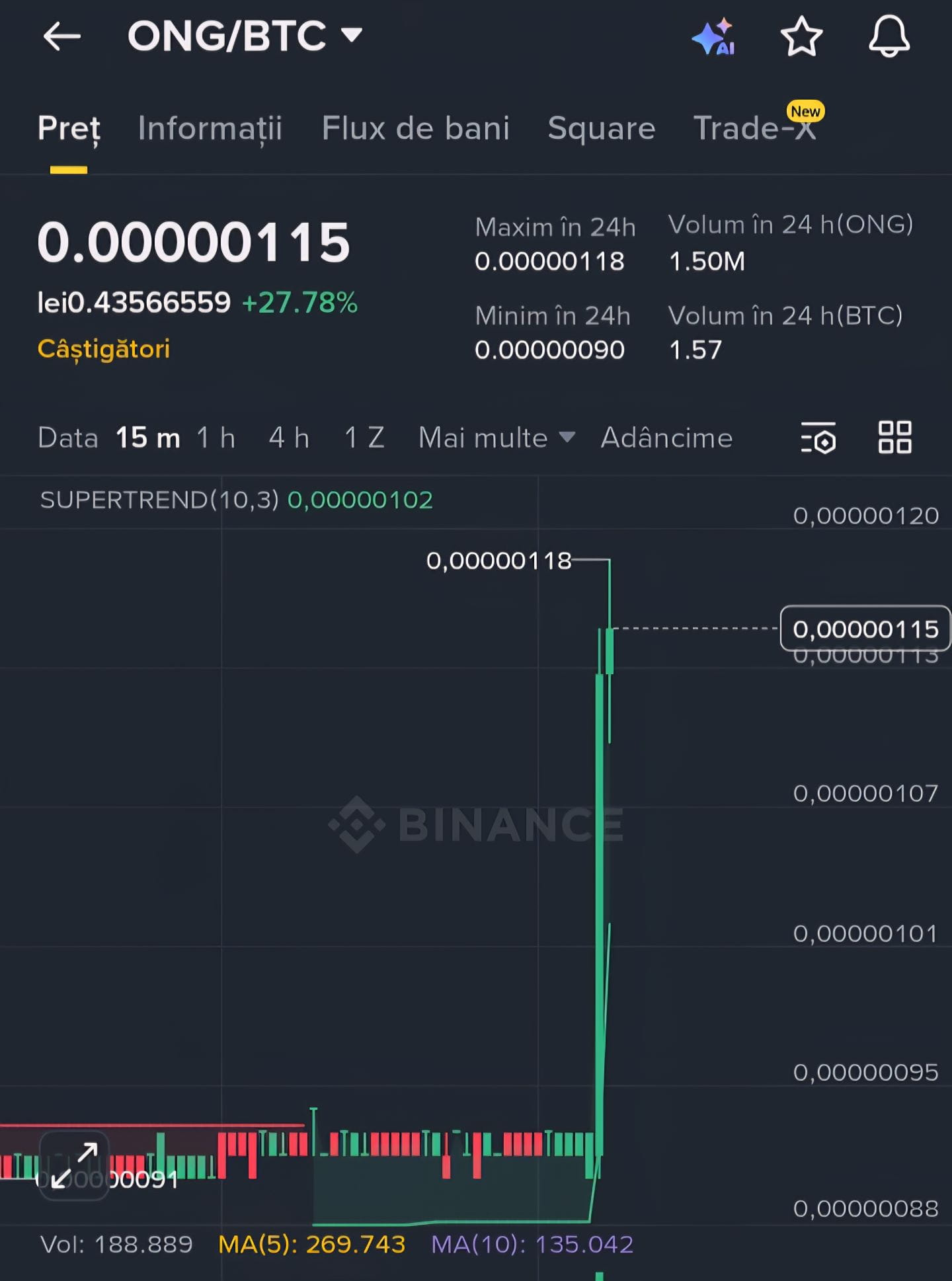
Task: Expand the Mai multe interval dropdown
Action: pos(496,438)
